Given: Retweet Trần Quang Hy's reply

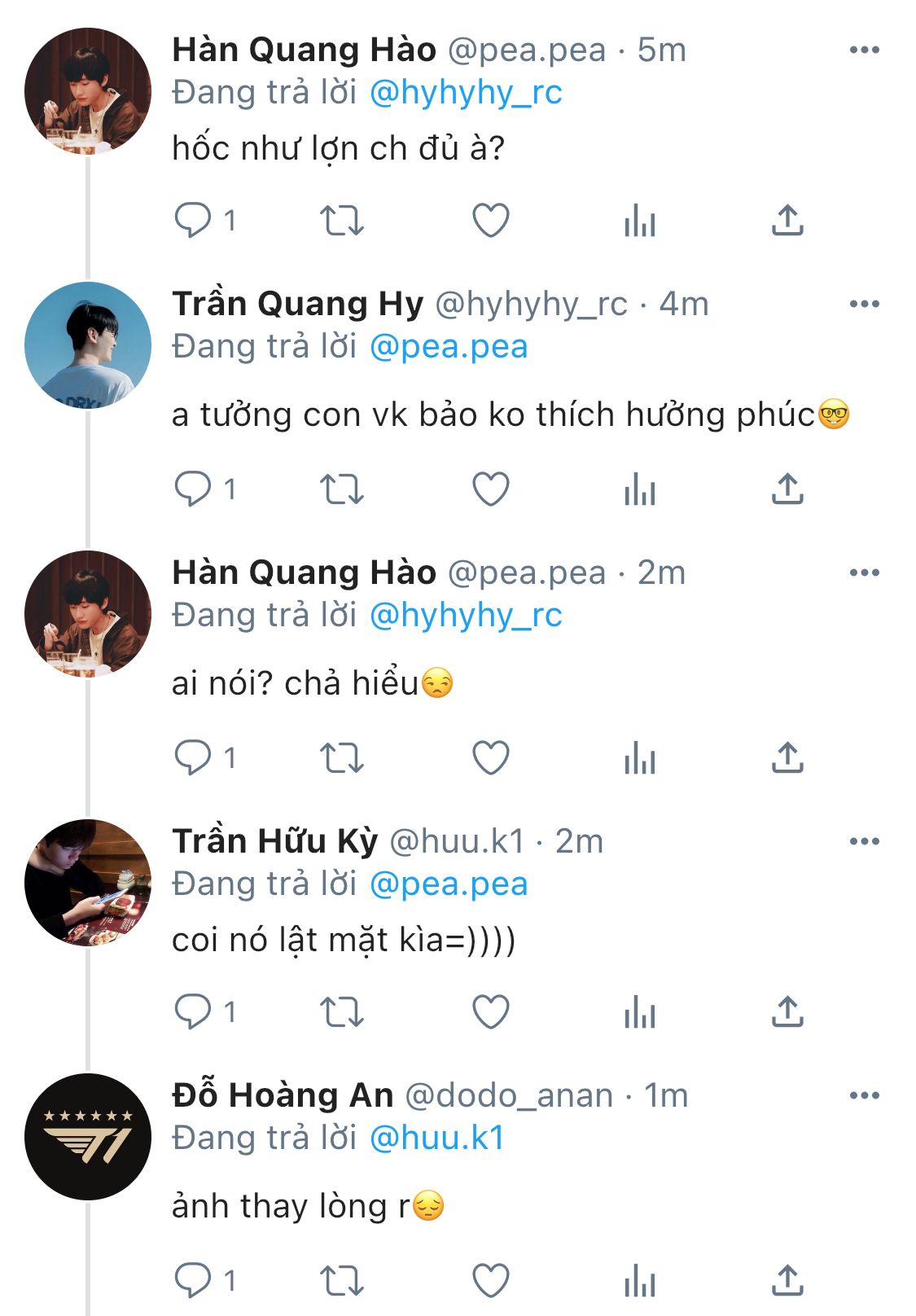Looking at the screenshot, I should click(341, 489).
